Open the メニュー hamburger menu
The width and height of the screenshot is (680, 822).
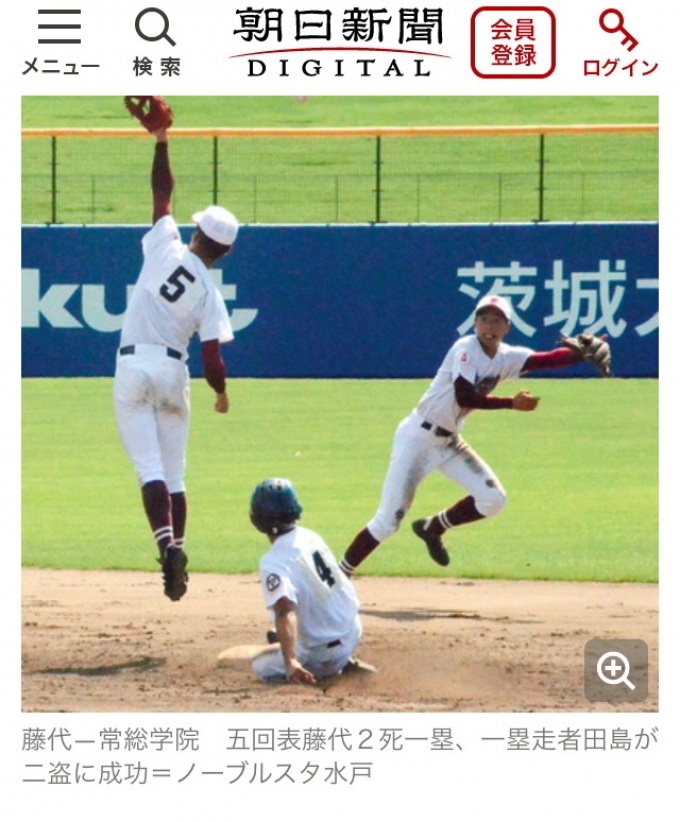pos(60,42)
